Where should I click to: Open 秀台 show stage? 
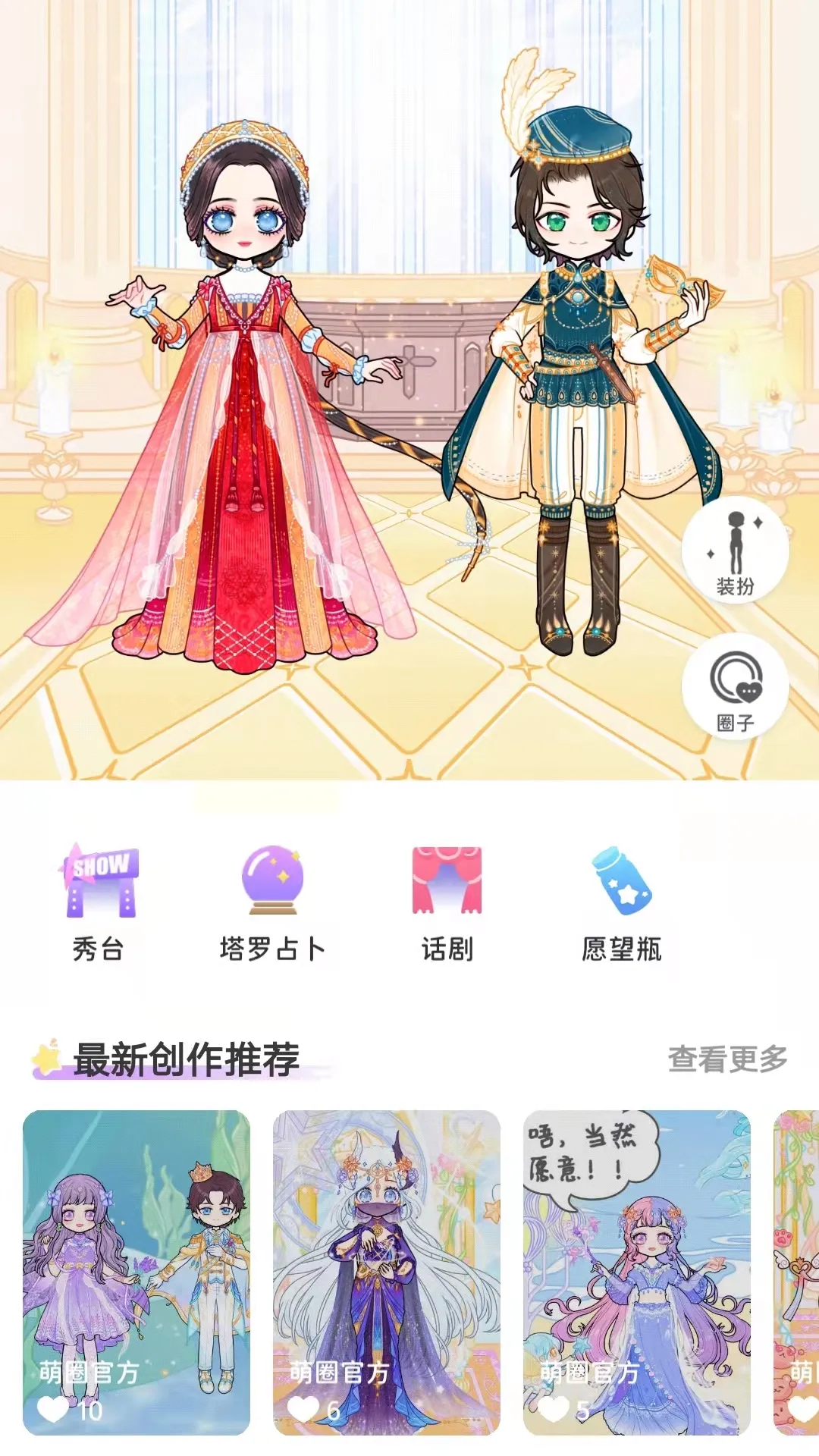99,902
